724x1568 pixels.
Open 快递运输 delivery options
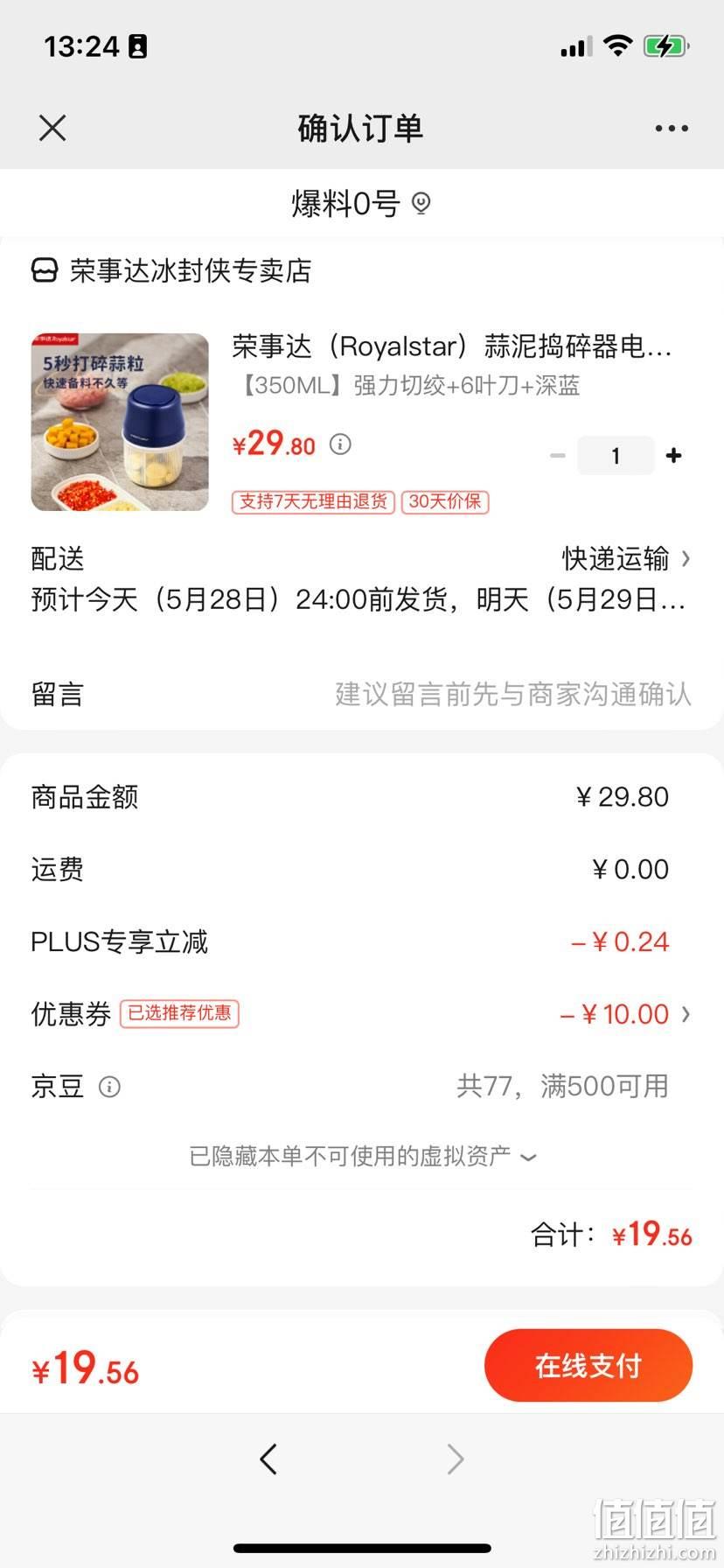tap(626, 558)
